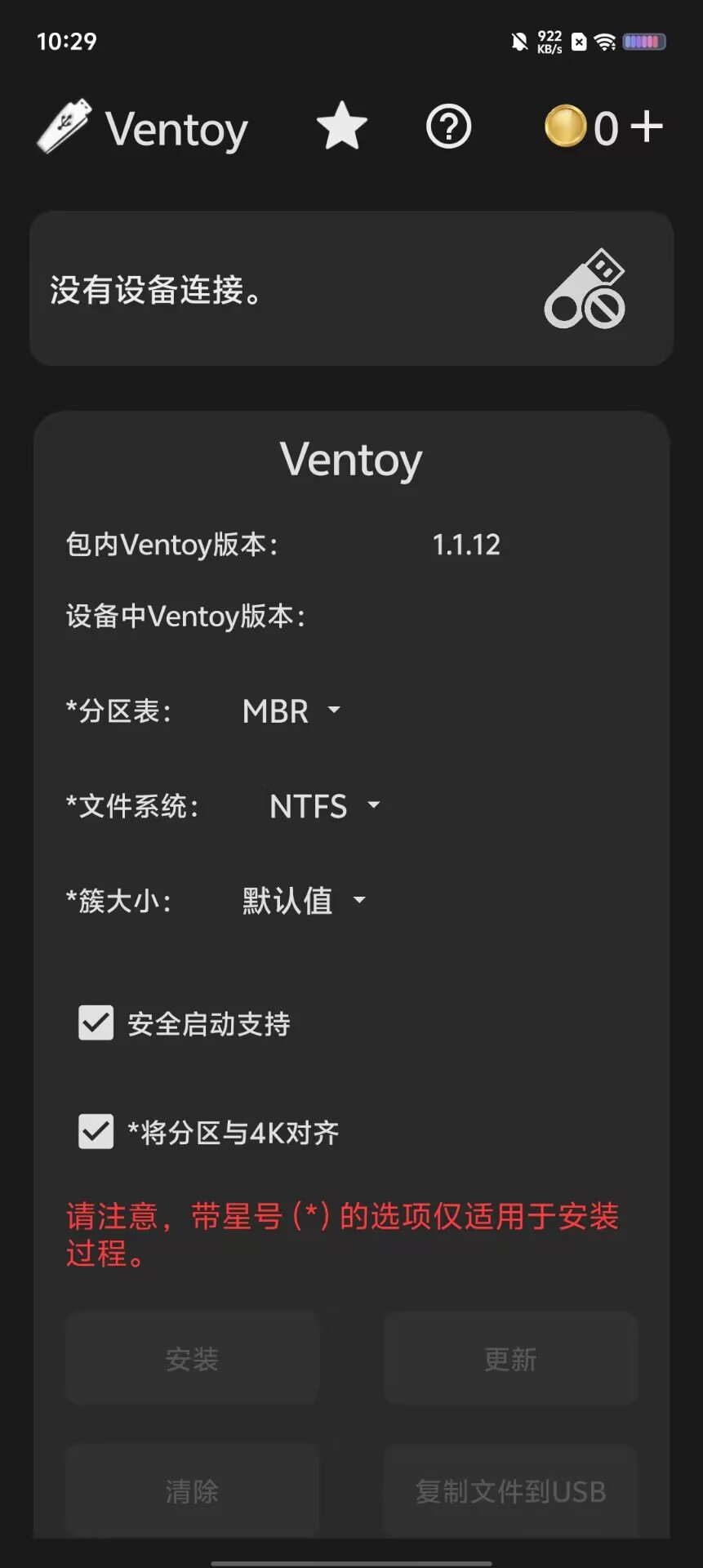Tap the 更新 button
703x1568 pixels.
(510, 1359)
